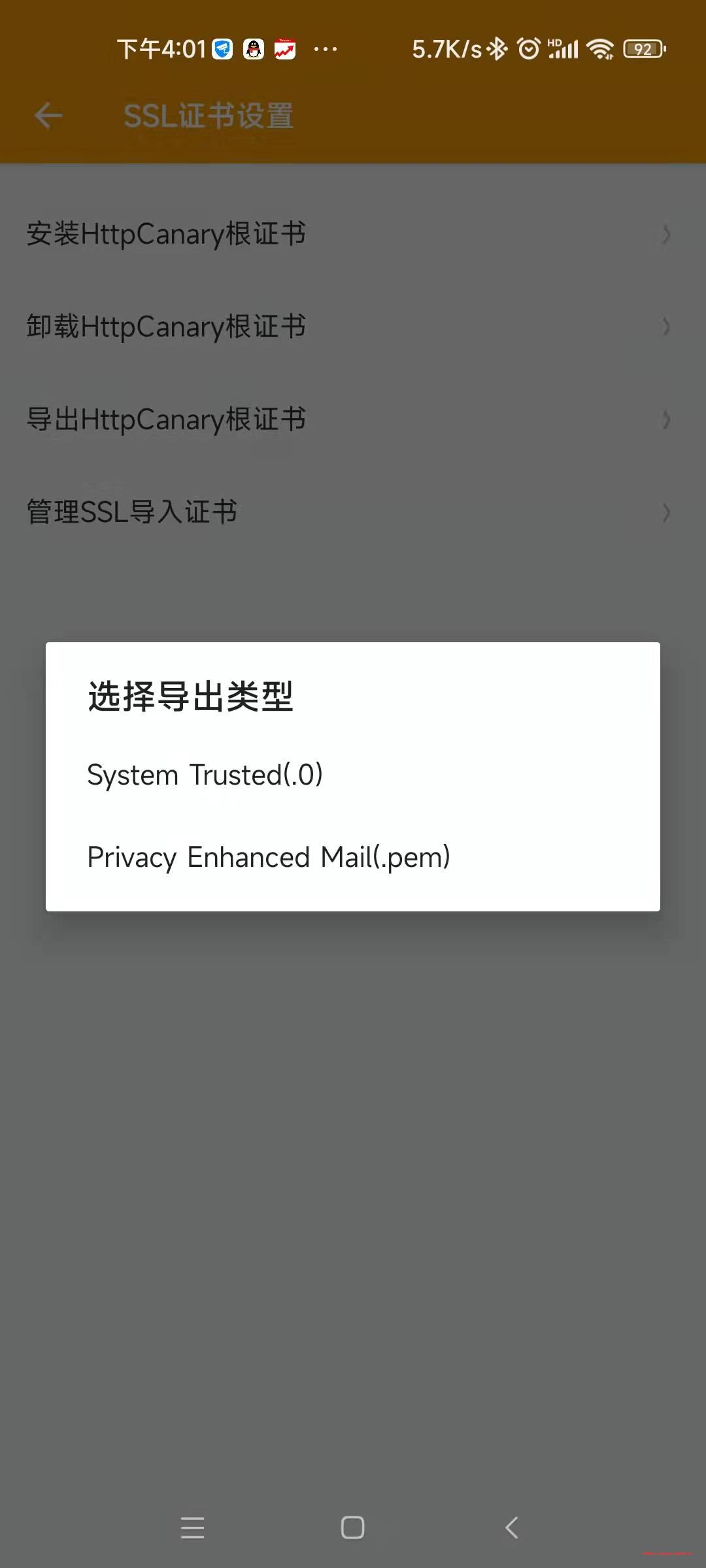Open 卸载HttpCanary根证书 row
This screenshot has height=1568, width=706.
click(353, 327)
